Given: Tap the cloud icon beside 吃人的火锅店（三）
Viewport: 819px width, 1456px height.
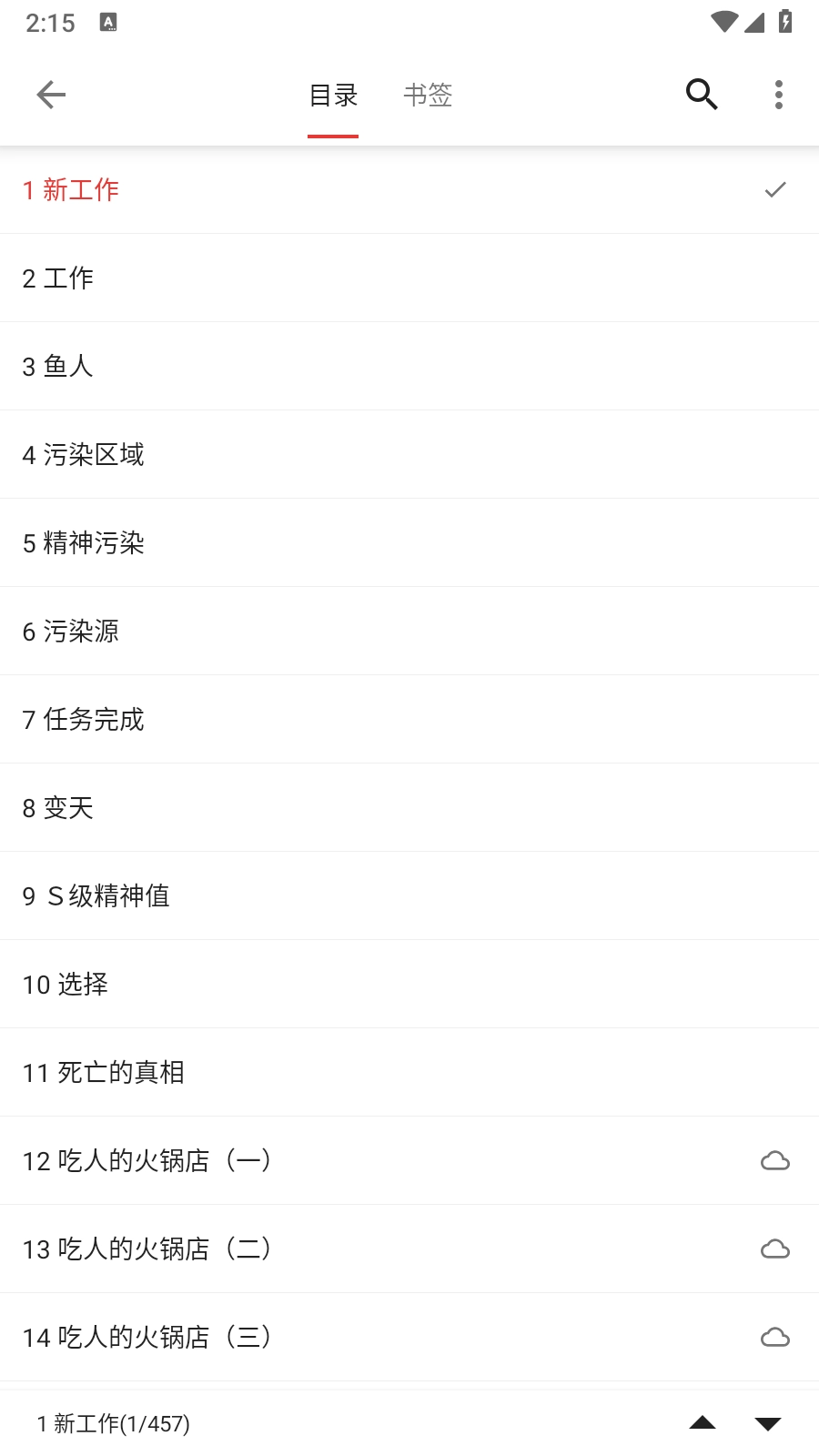Looking at the screenshot, I should tap(775, 1337).
